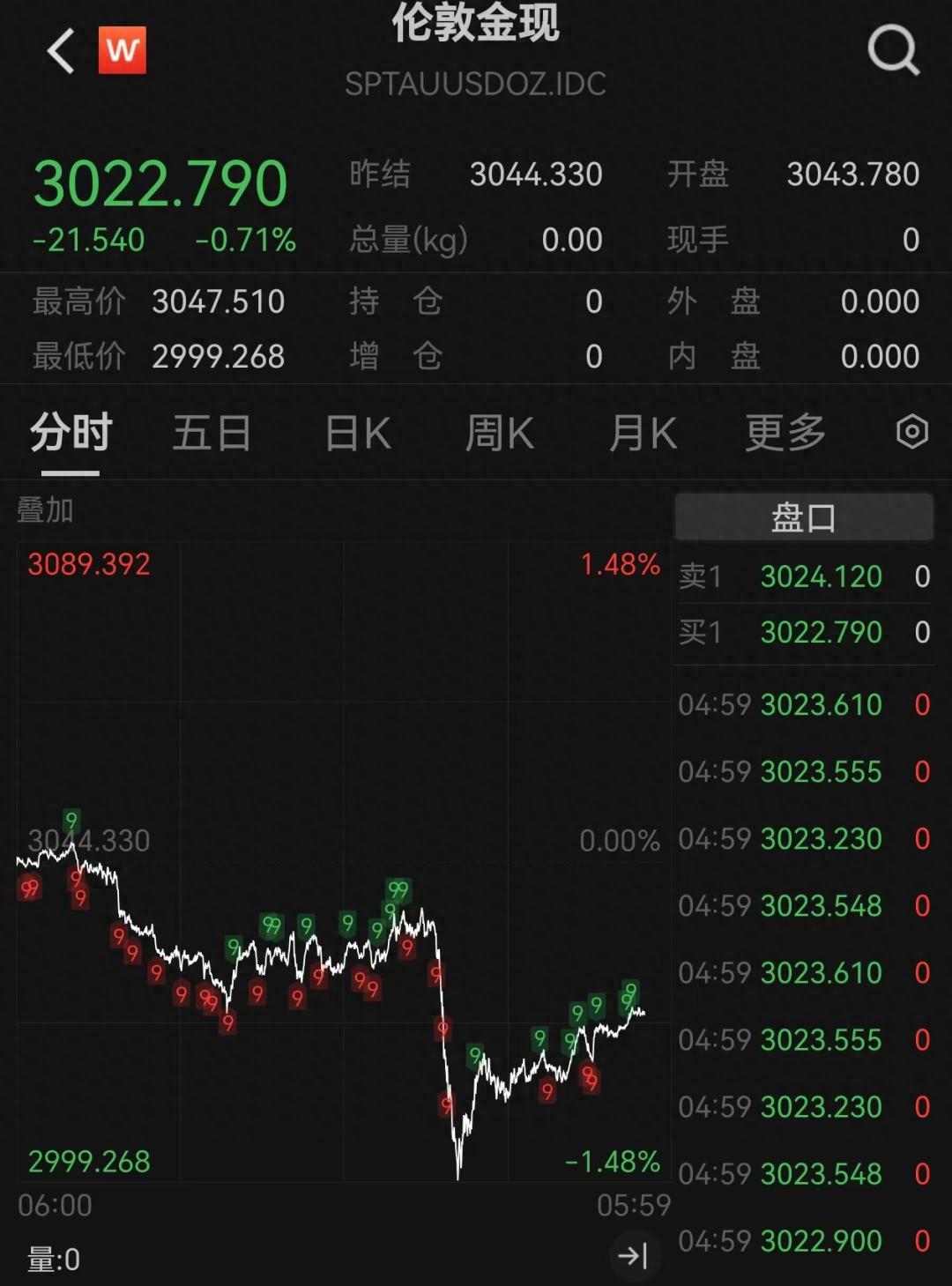Click the 叠加 overlay option
Screen dimensions: 952x1286
tap(41, 509)
